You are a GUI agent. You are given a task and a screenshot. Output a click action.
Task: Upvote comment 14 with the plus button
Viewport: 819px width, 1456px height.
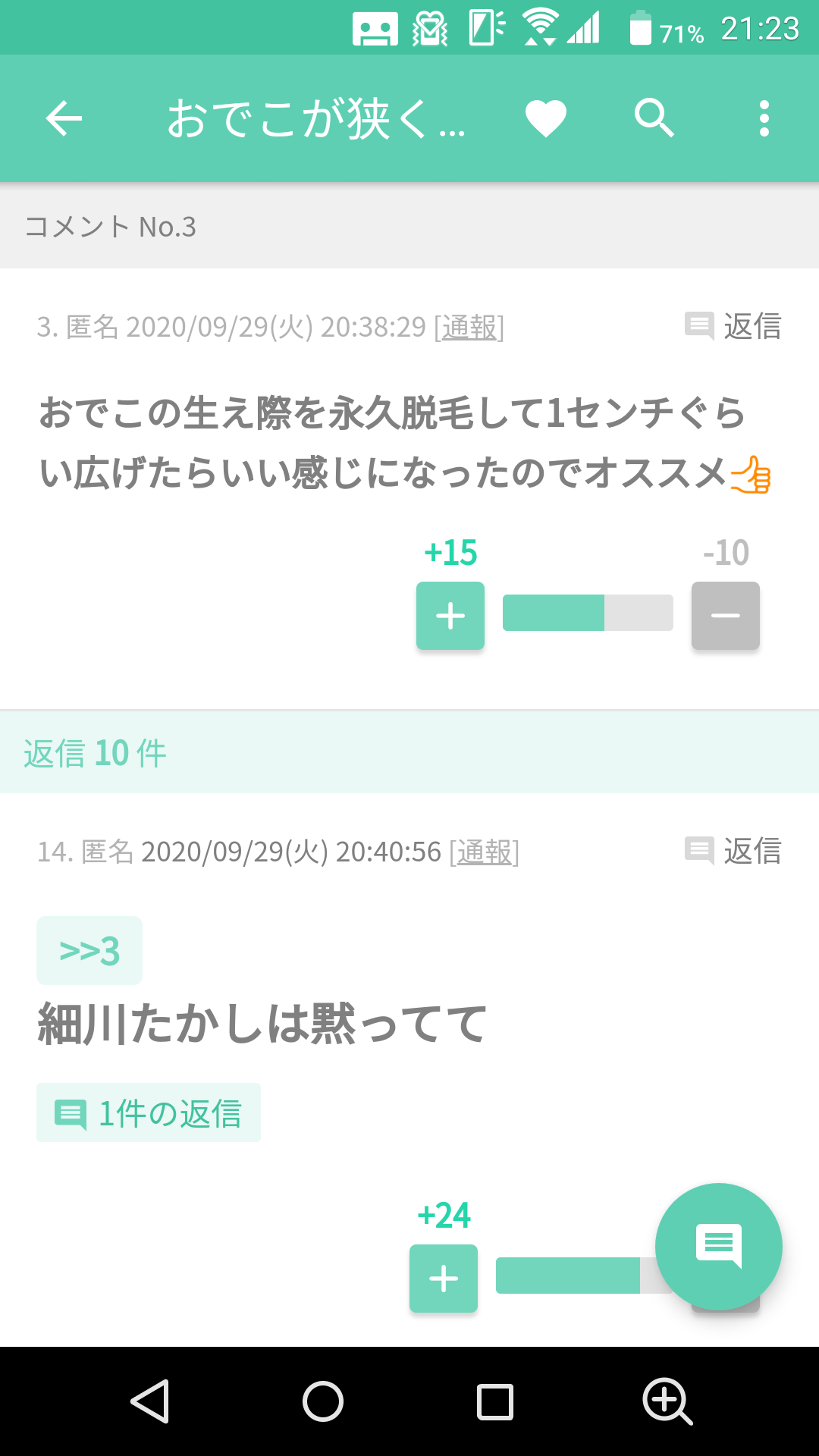[x=444, y=1279]
